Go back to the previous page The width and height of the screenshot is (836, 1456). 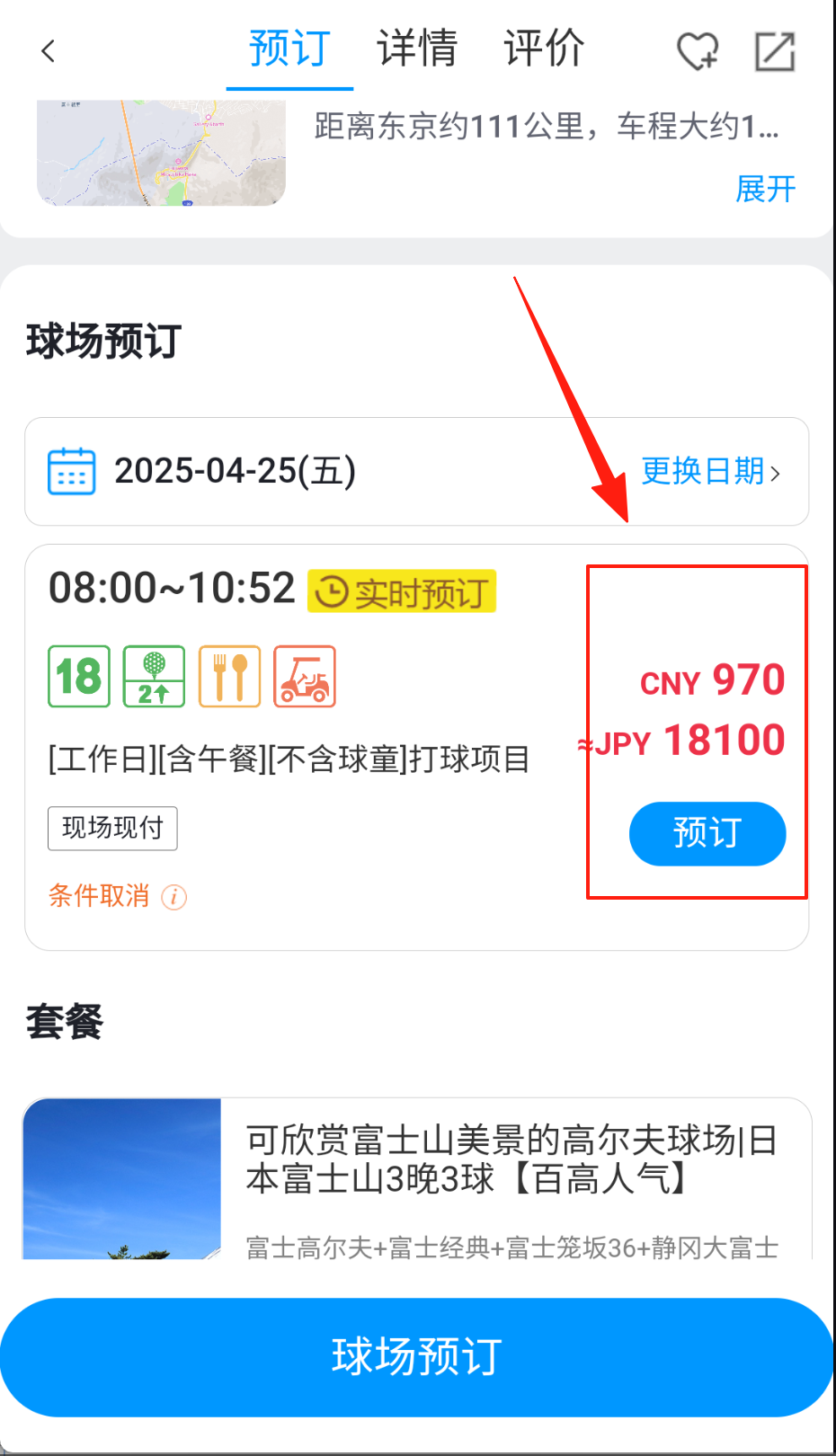coord(49,51)
